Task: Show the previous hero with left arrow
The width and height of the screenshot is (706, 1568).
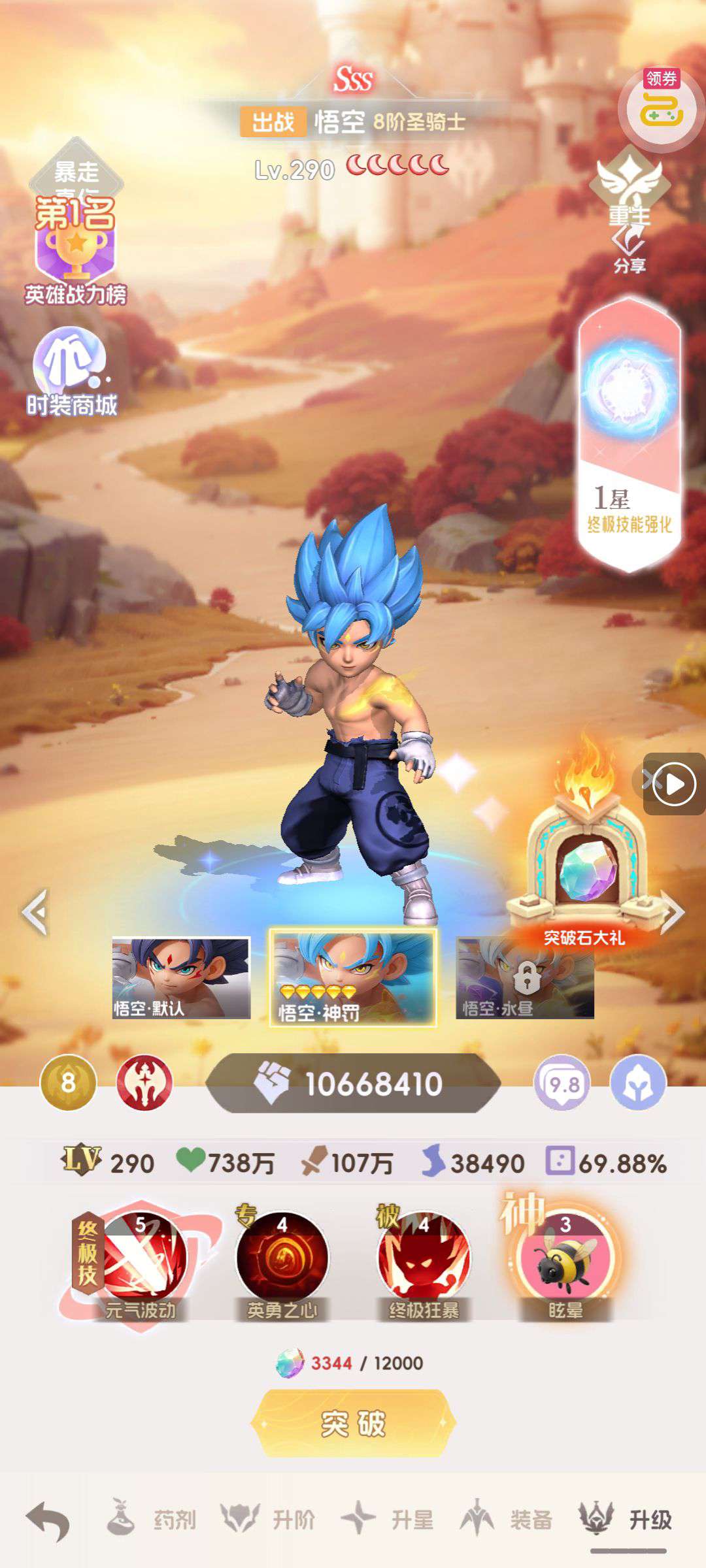Action: [x=35, y=912]
